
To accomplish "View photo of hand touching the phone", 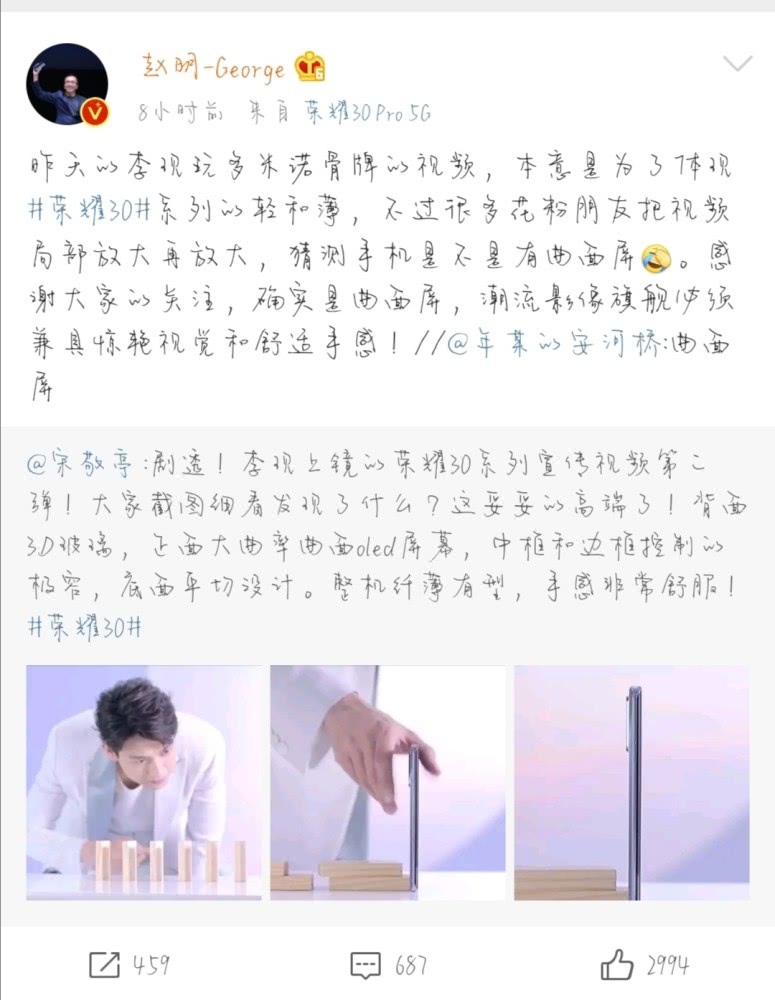I will pyautogui.click(x=388, y=783).
